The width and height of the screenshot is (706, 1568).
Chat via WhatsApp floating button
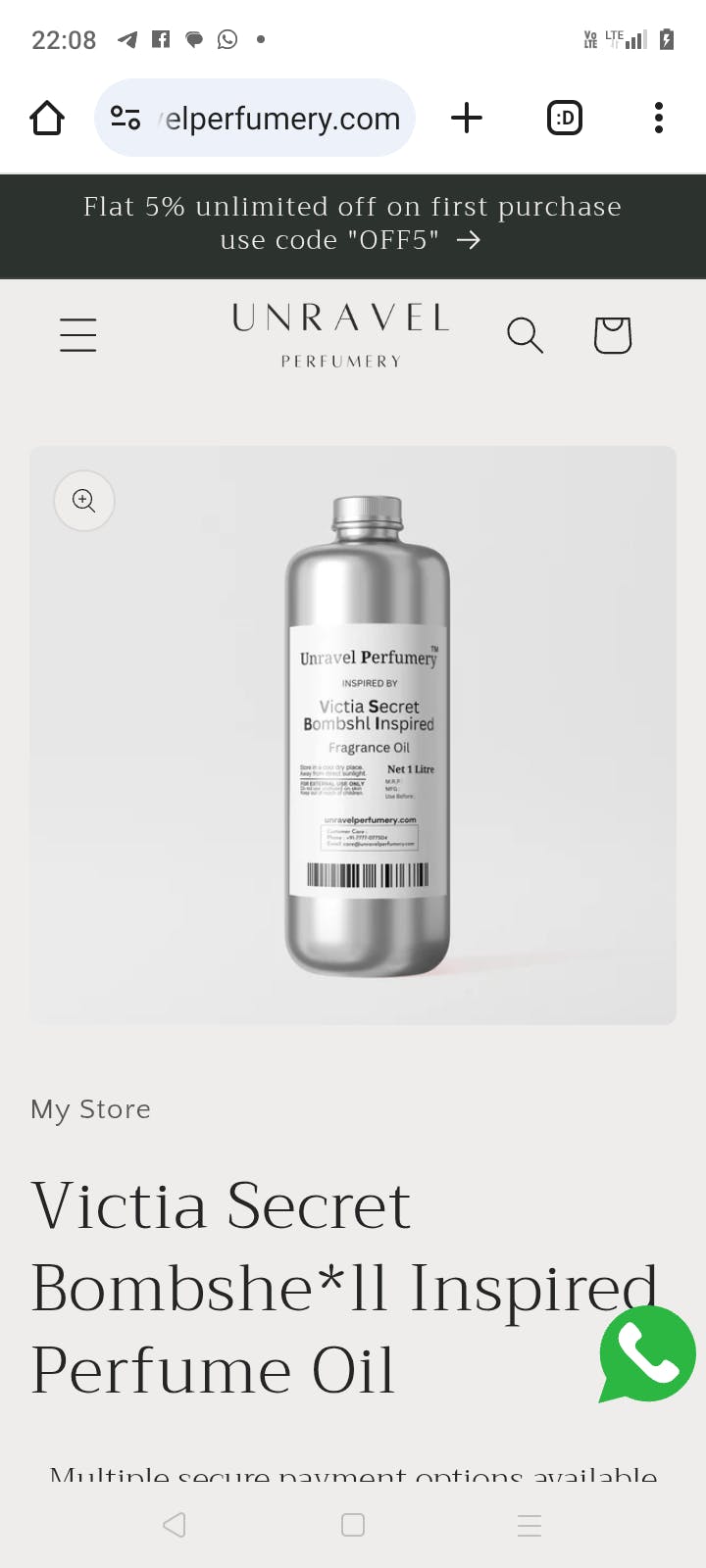646,1354
